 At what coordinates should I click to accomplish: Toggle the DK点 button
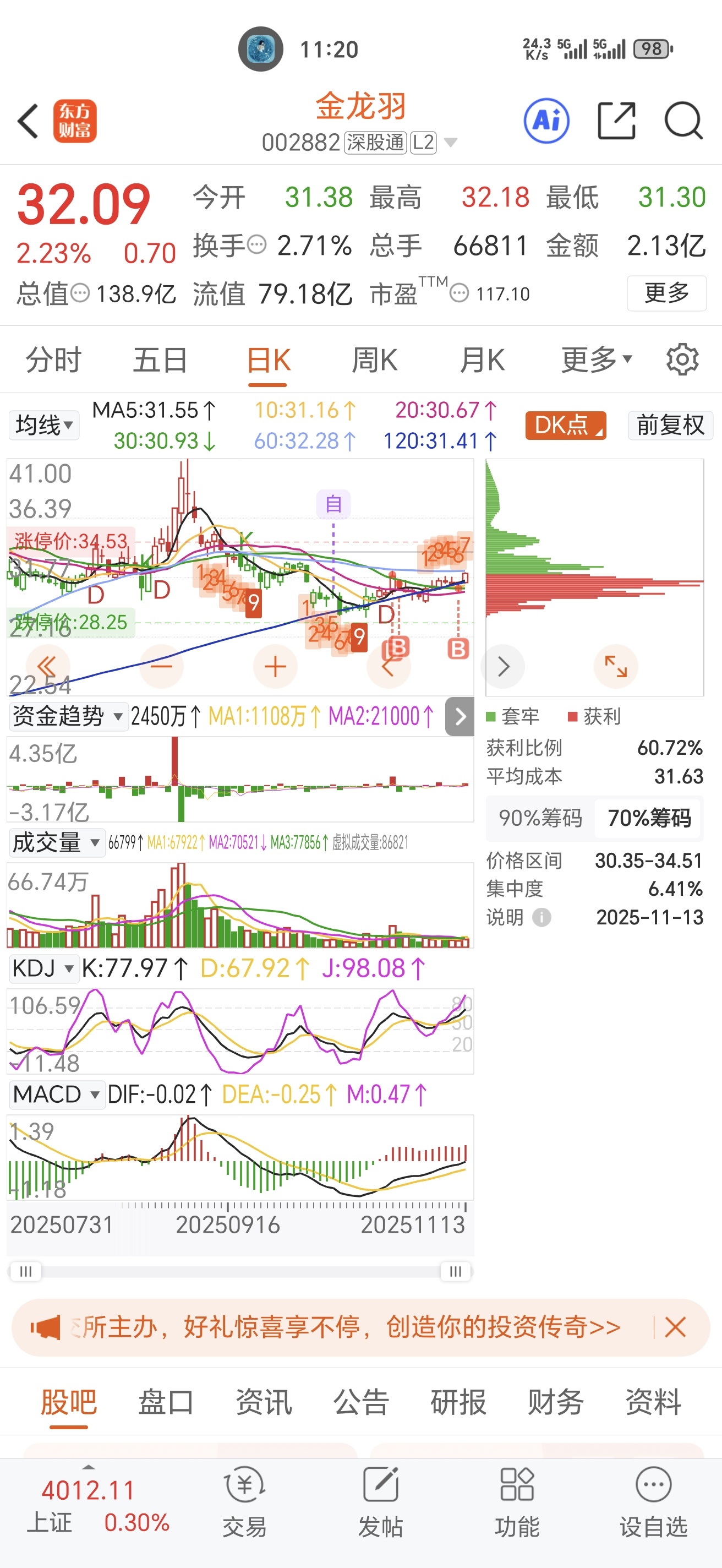(565, 425)
